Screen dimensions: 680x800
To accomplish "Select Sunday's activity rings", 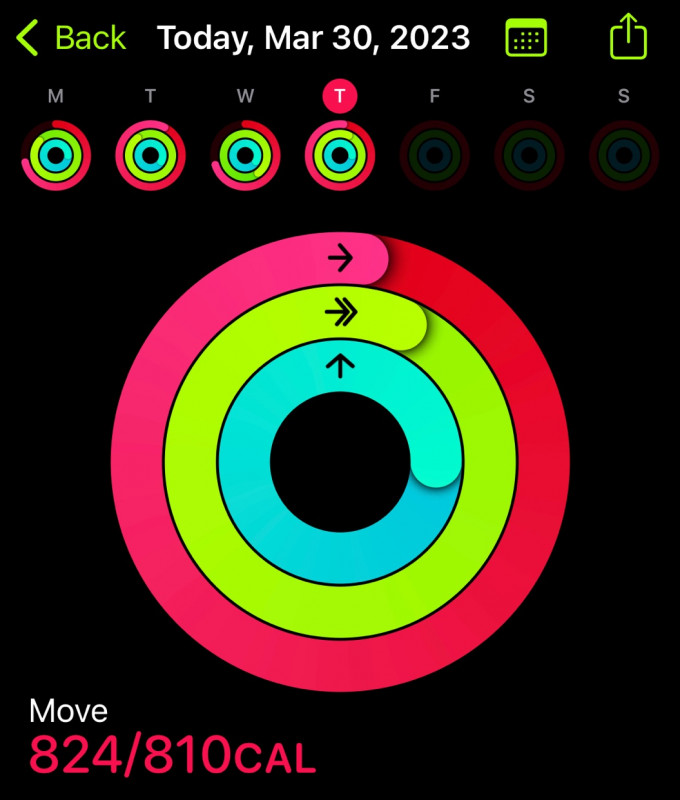I will (623, 155).
